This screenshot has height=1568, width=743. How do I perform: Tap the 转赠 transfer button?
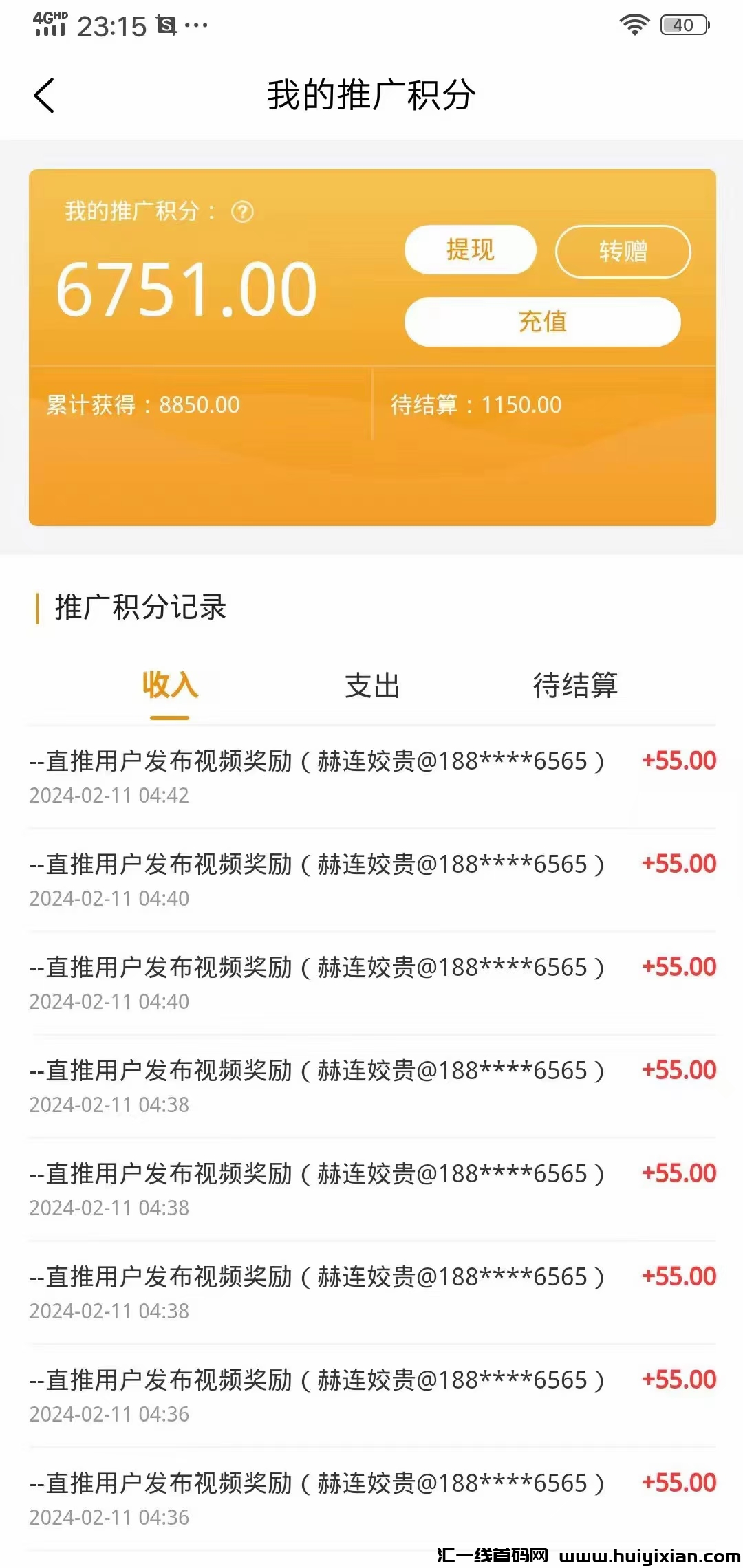tap(625, 251)
